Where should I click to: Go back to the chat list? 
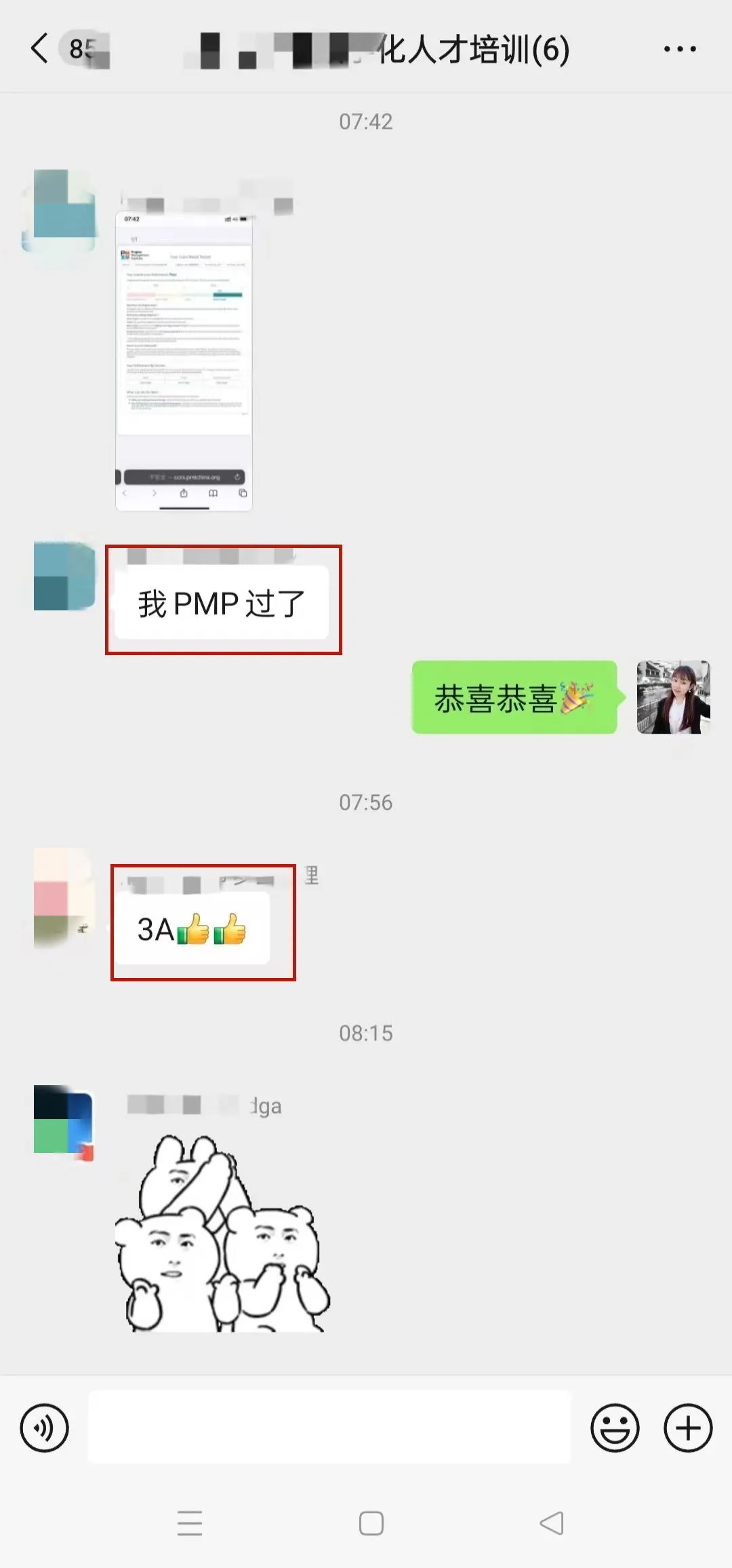41,49
